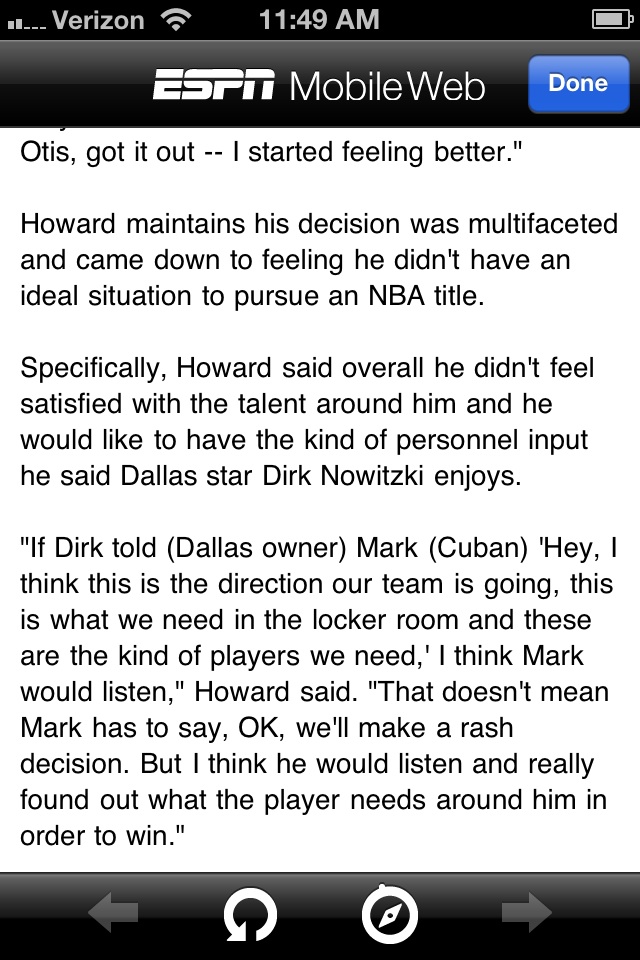640x960 pixels.
Task: Go forward to next page arrow
Action: (x=526, y=914)
